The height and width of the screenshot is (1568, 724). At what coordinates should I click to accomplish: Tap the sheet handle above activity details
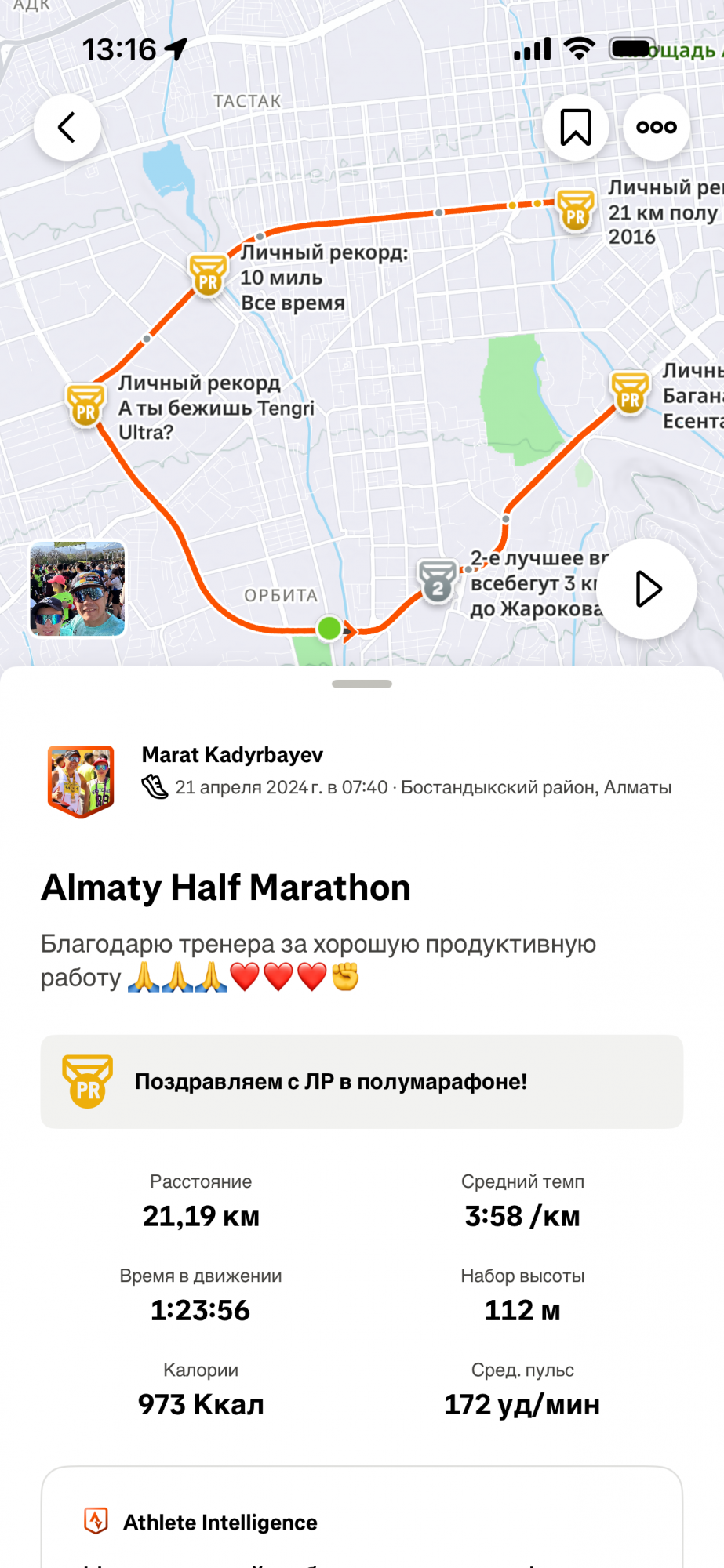tap(362, 684)
